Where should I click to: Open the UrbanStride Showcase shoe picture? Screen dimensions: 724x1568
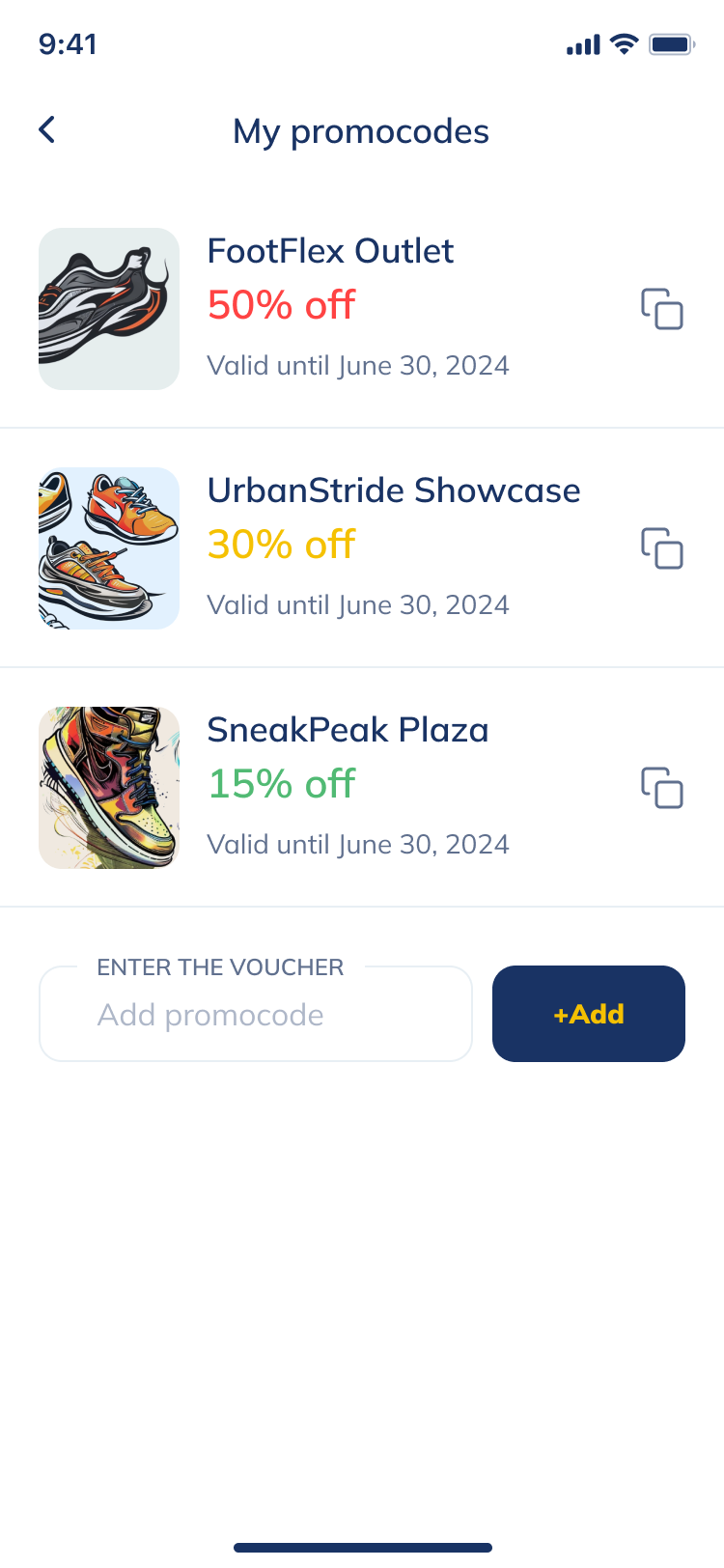coord(109,548)
